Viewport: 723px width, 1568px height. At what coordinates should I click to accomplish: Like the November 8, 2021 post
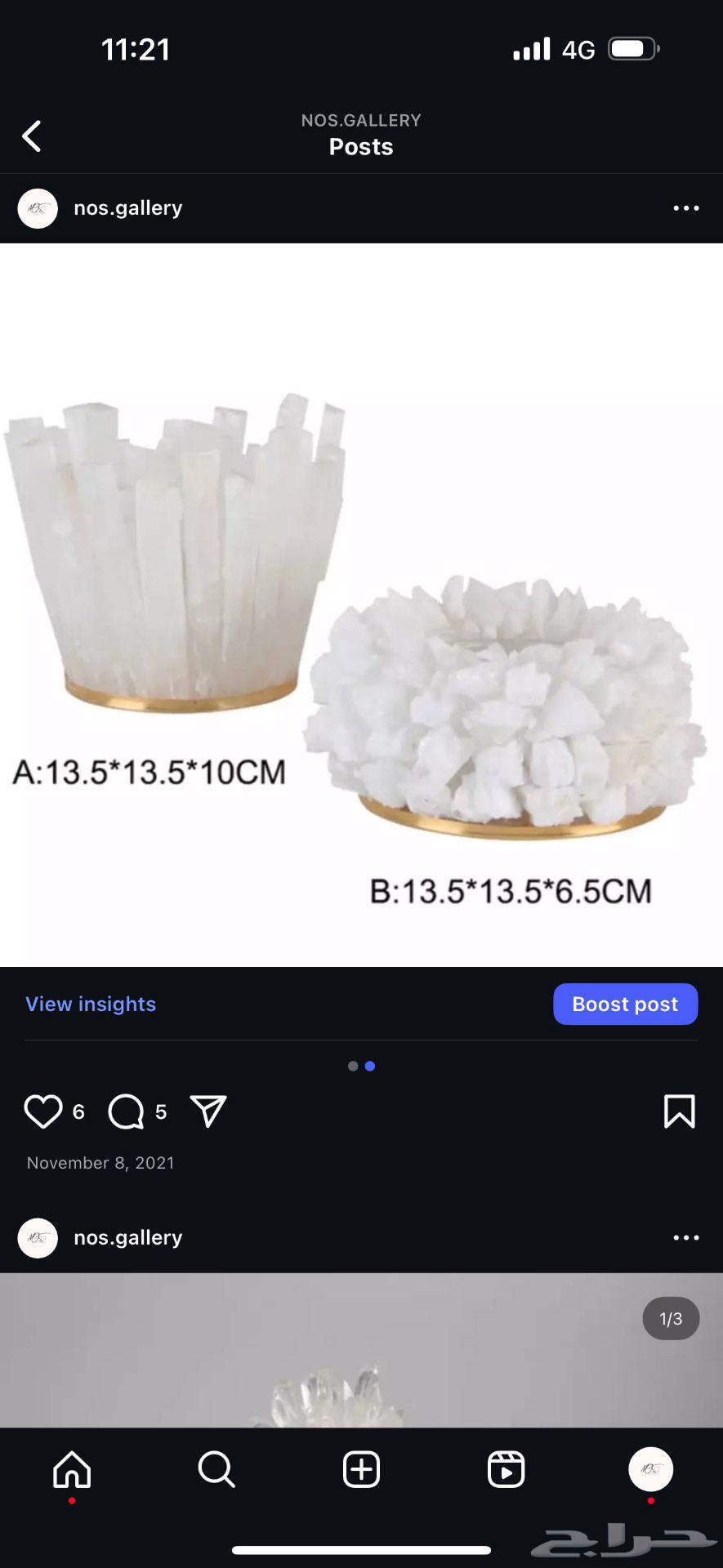tap(43, 1111)
